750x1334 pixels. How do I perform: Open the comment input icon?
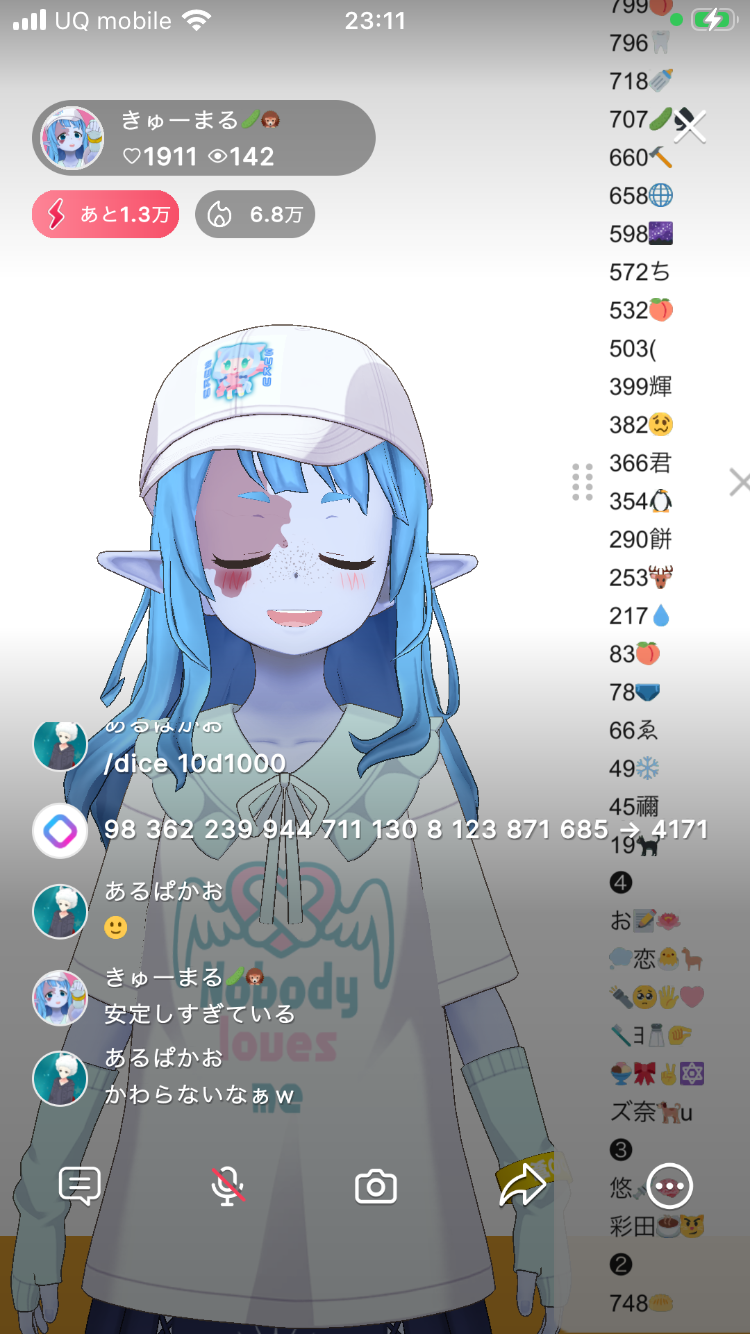click(80, 1186)
